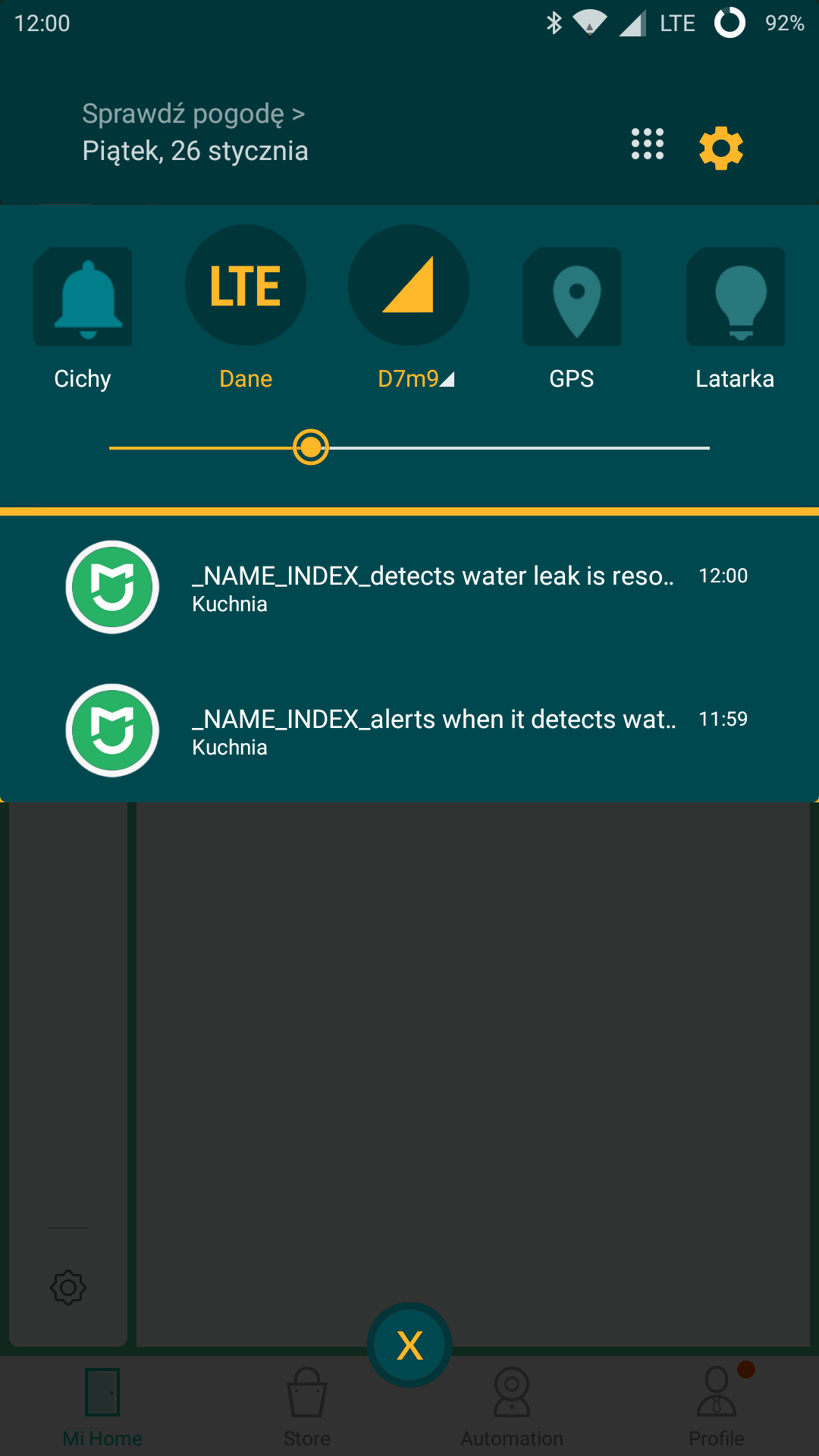Toggle Dane mobile data tile
This screenshot has width=819, height=1456.
pos(246,286)
